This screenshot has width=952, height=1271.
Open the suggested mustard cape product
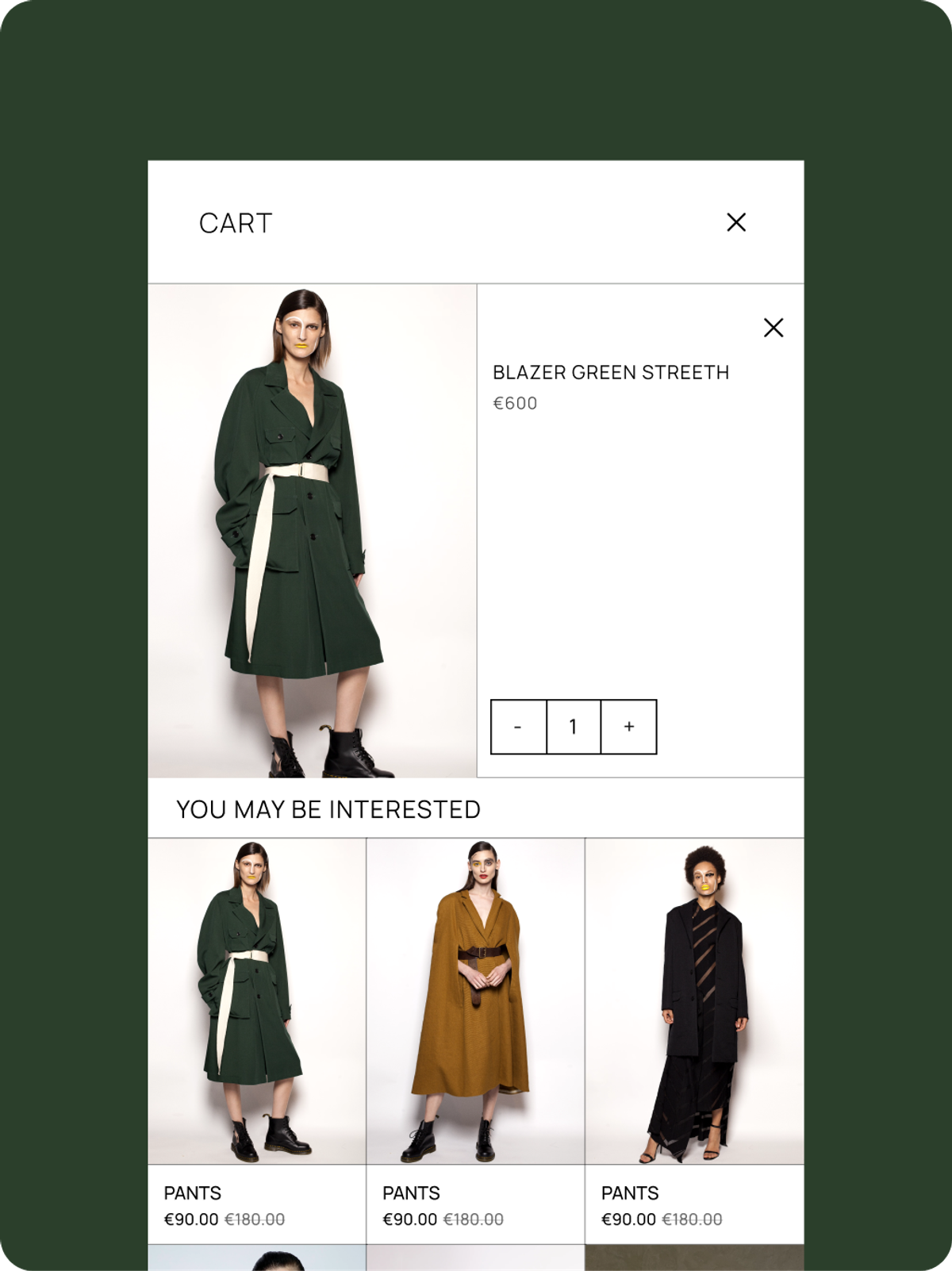(x=476, y=1001)
